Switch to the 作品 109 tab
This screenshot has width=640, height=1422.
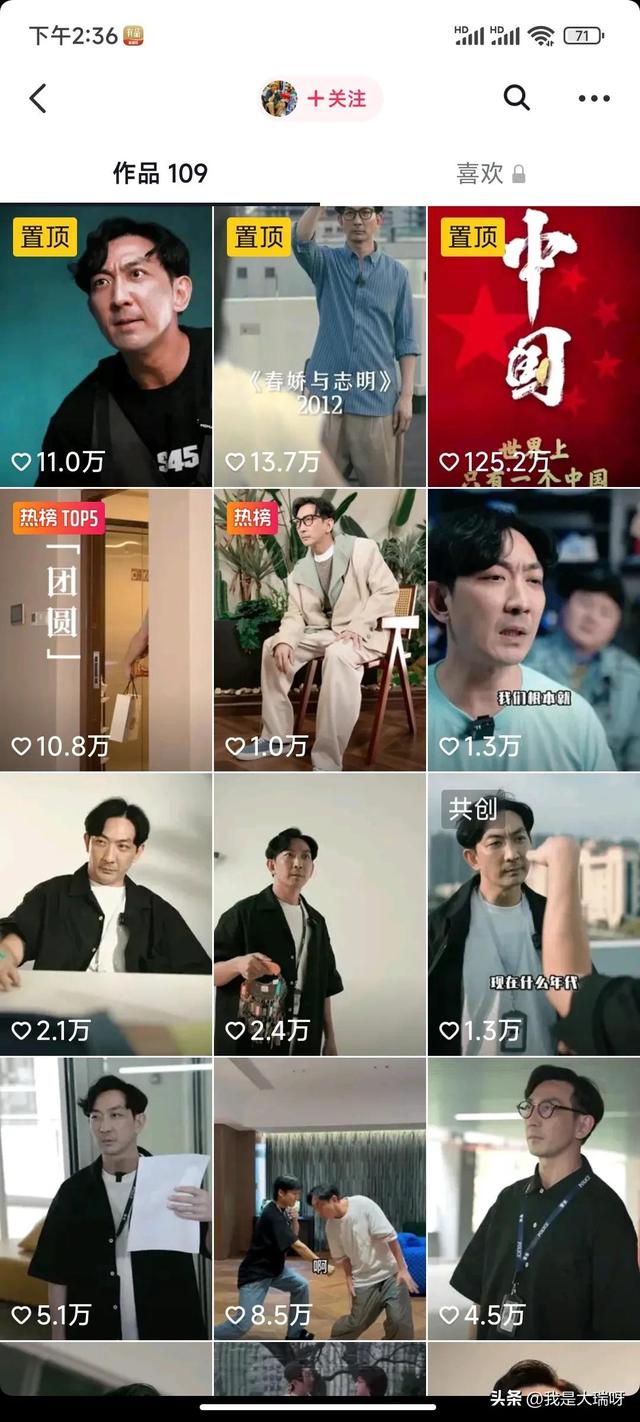(160, 173)
